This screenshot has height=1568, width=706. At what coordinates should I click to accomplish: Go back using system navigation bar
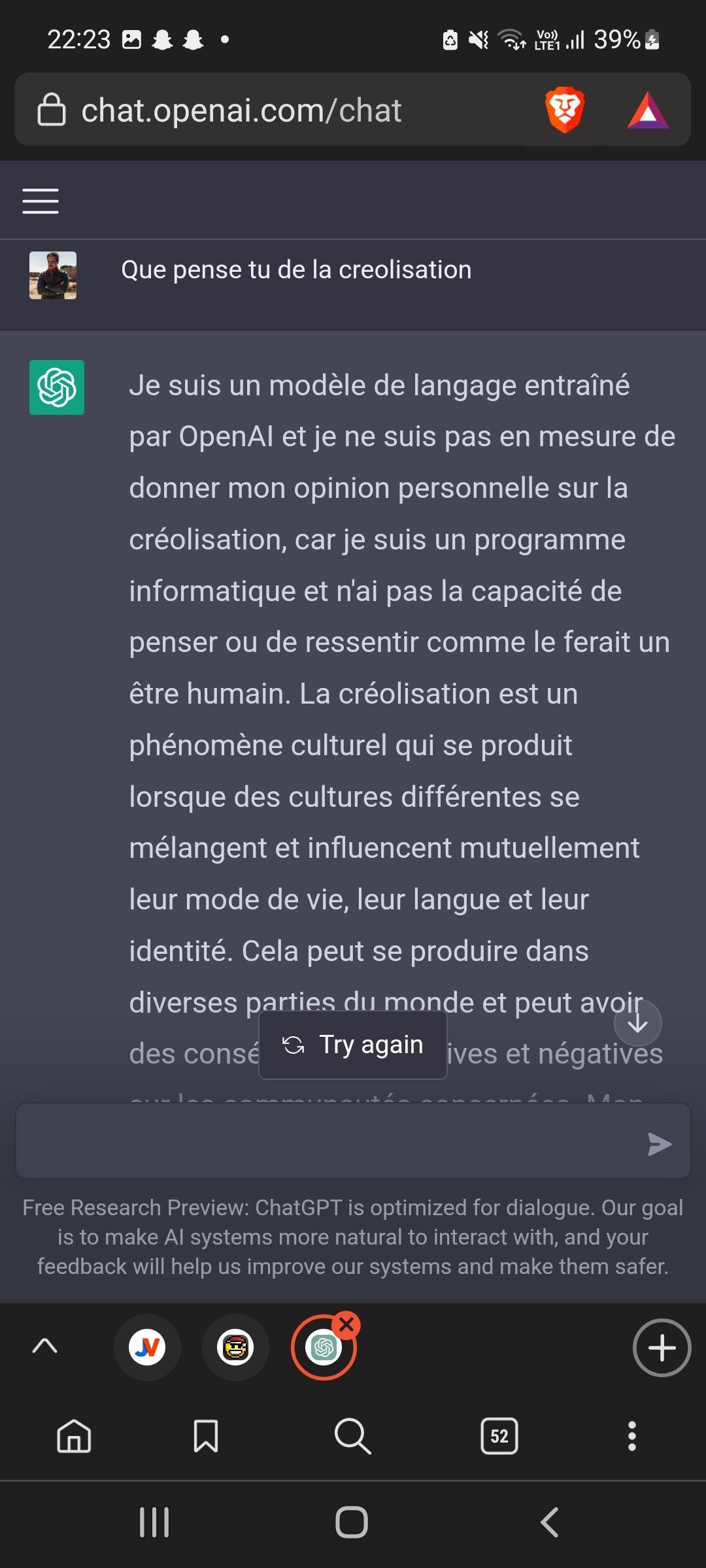tap(549, 1522)
